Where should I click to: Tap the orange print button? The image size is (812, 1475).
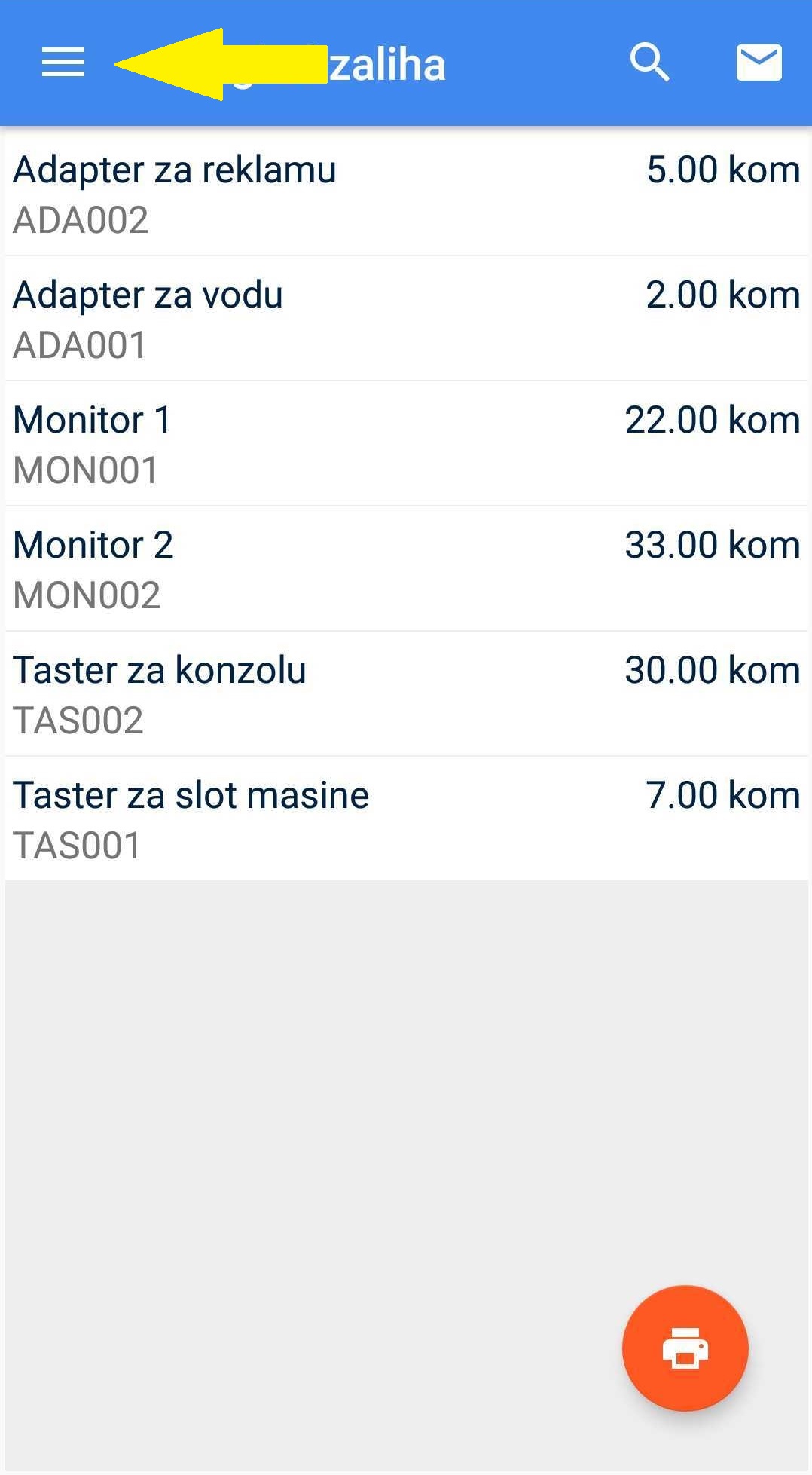point(685,1348)
